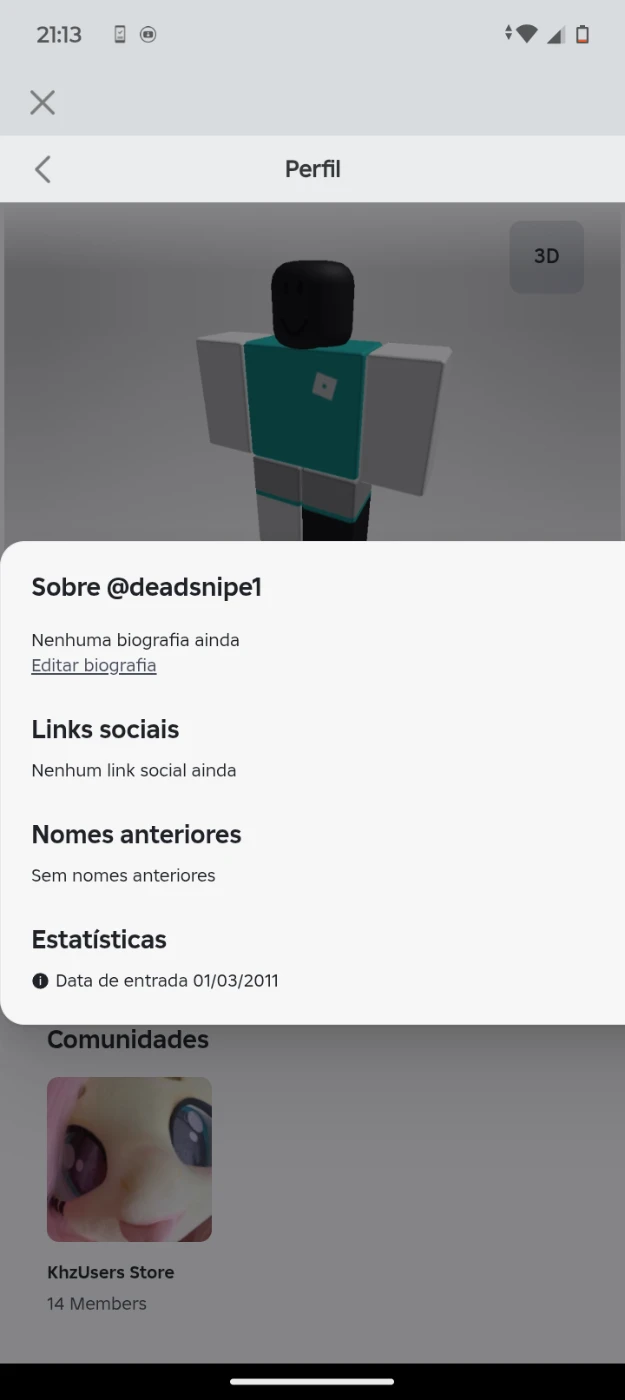Open the info icon beside Data de entrada
Screen dimensions: 625x1400
[40, 981]
